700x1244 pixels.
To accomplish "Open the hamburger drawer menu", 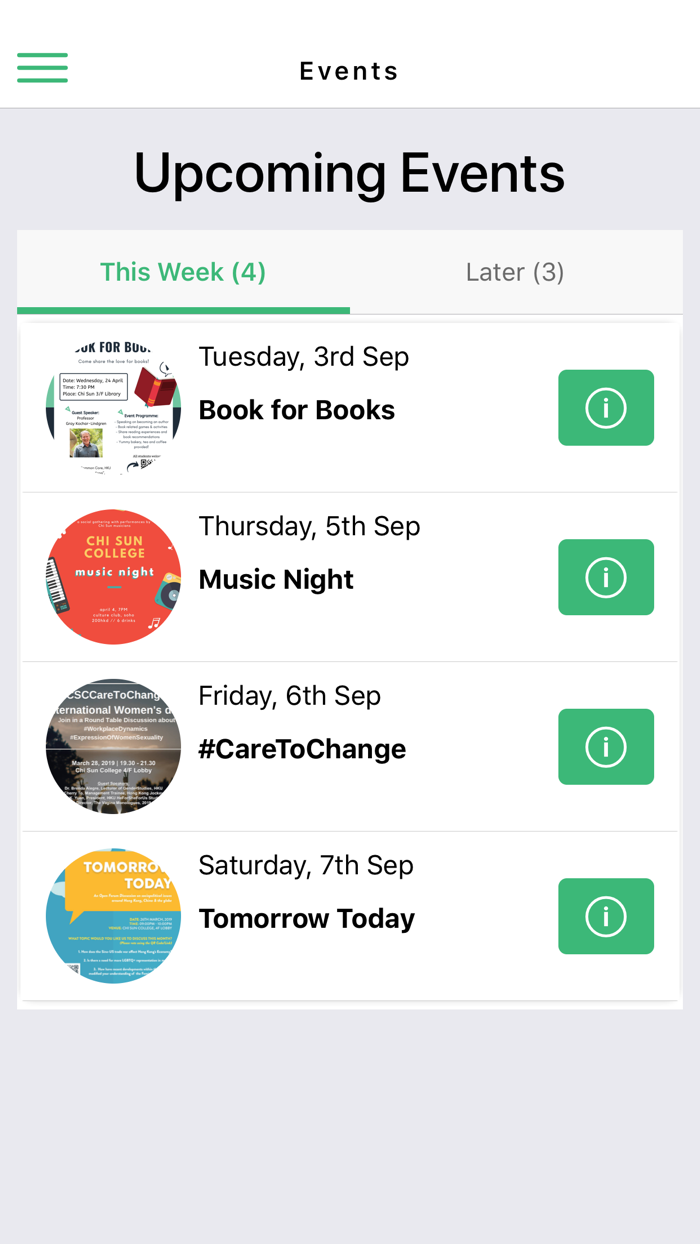I will 42,68.
